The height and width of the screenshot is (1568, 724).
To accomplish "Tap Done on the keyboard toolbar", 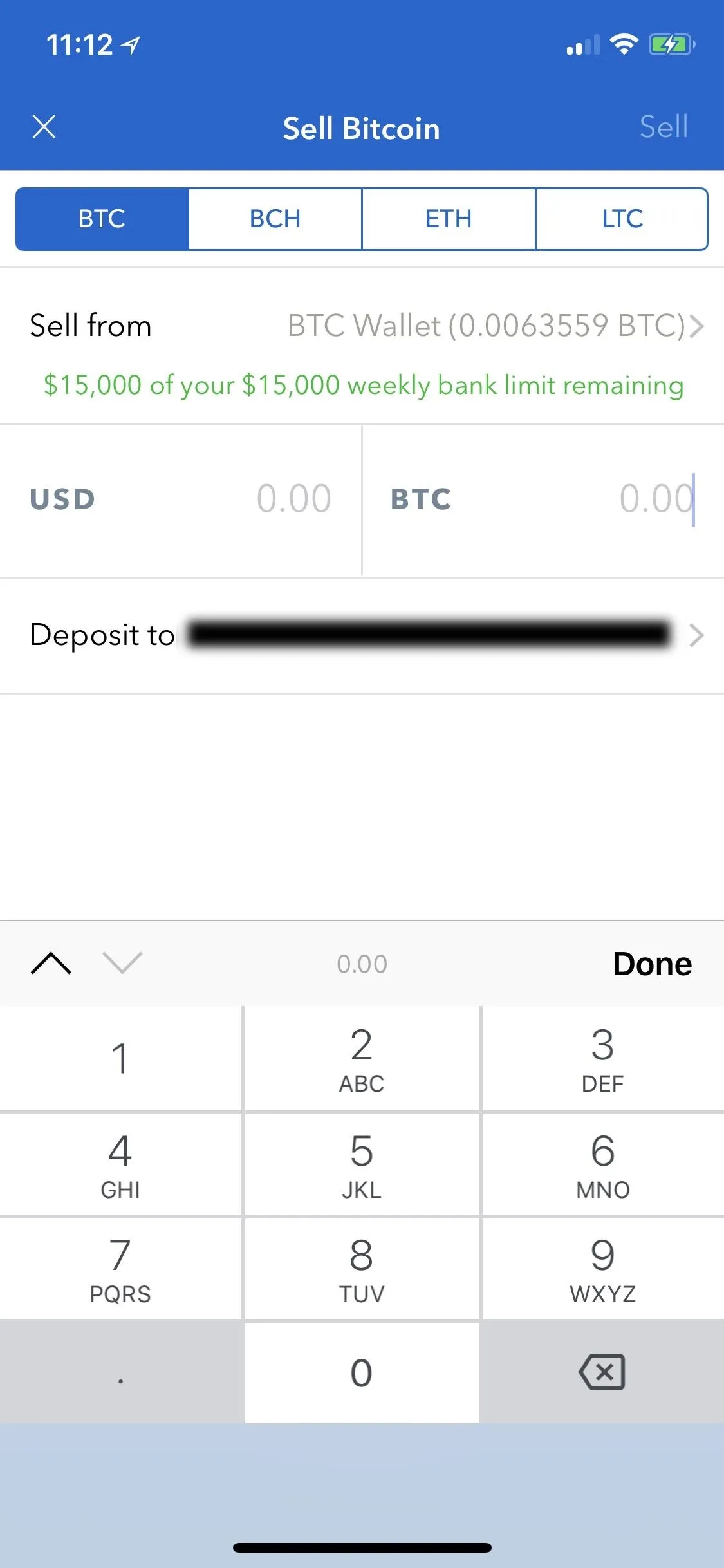I will coord(653,964).
